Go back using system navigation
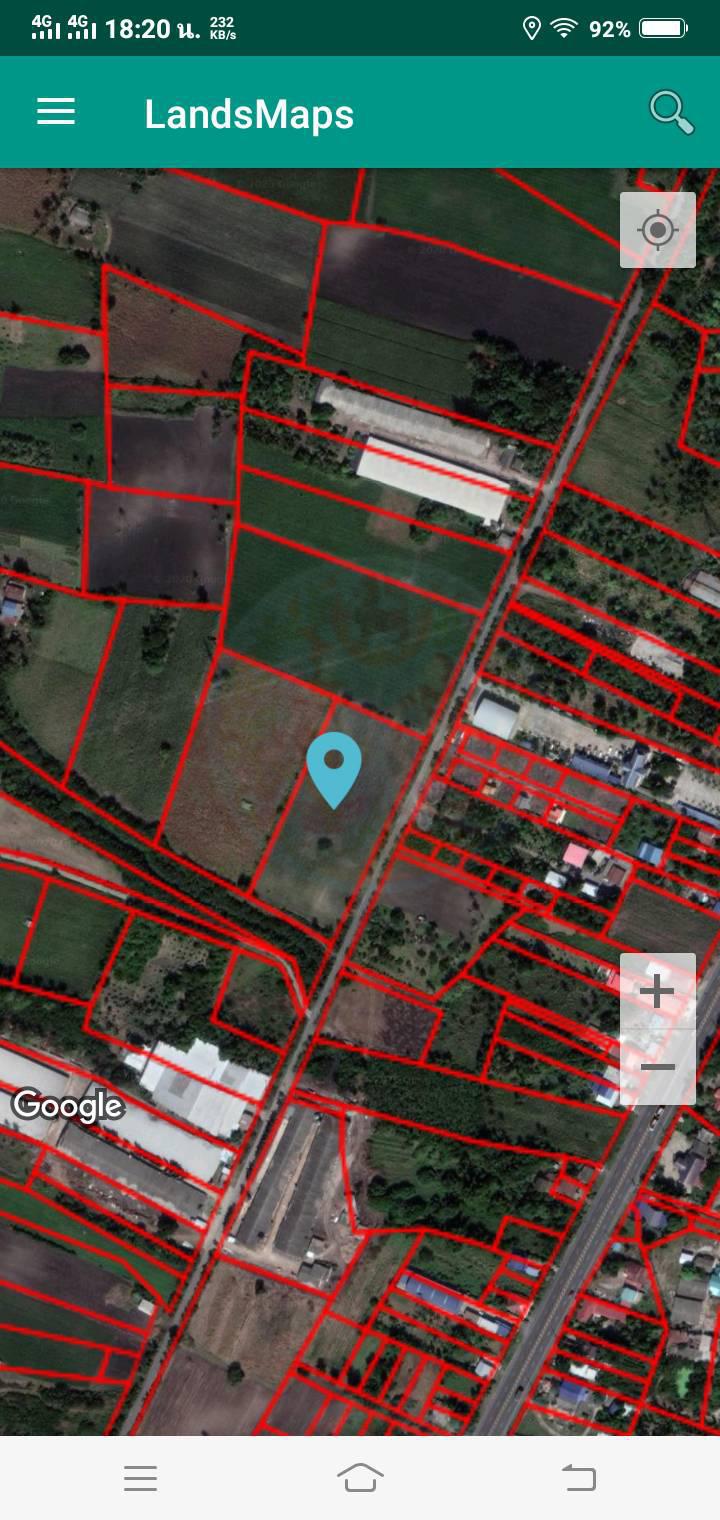This screenshot has height=1520, width=720. tap(579, 1477)
